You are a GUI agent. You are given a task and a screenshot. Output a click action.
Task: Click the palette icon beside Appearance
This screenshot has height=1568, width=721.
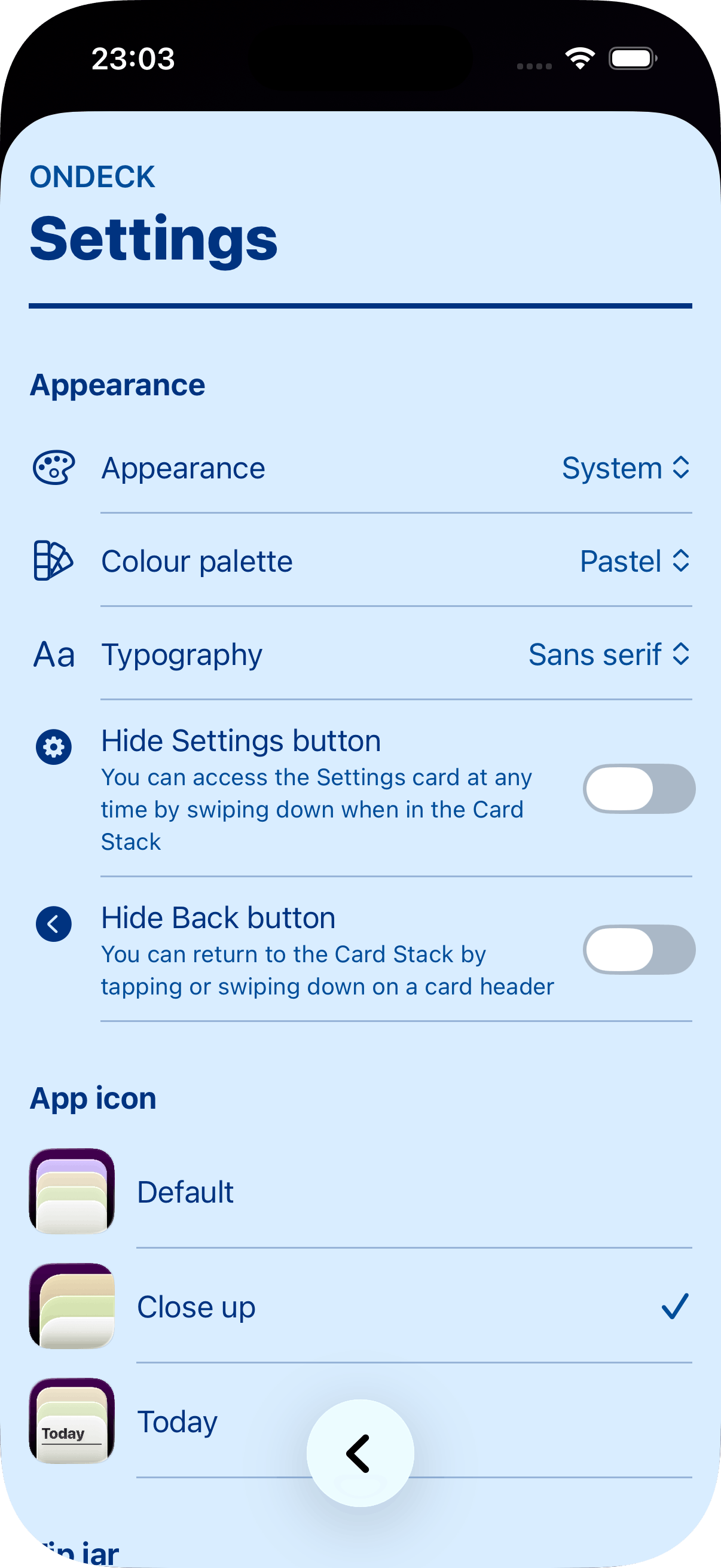[x=54, y=468]
